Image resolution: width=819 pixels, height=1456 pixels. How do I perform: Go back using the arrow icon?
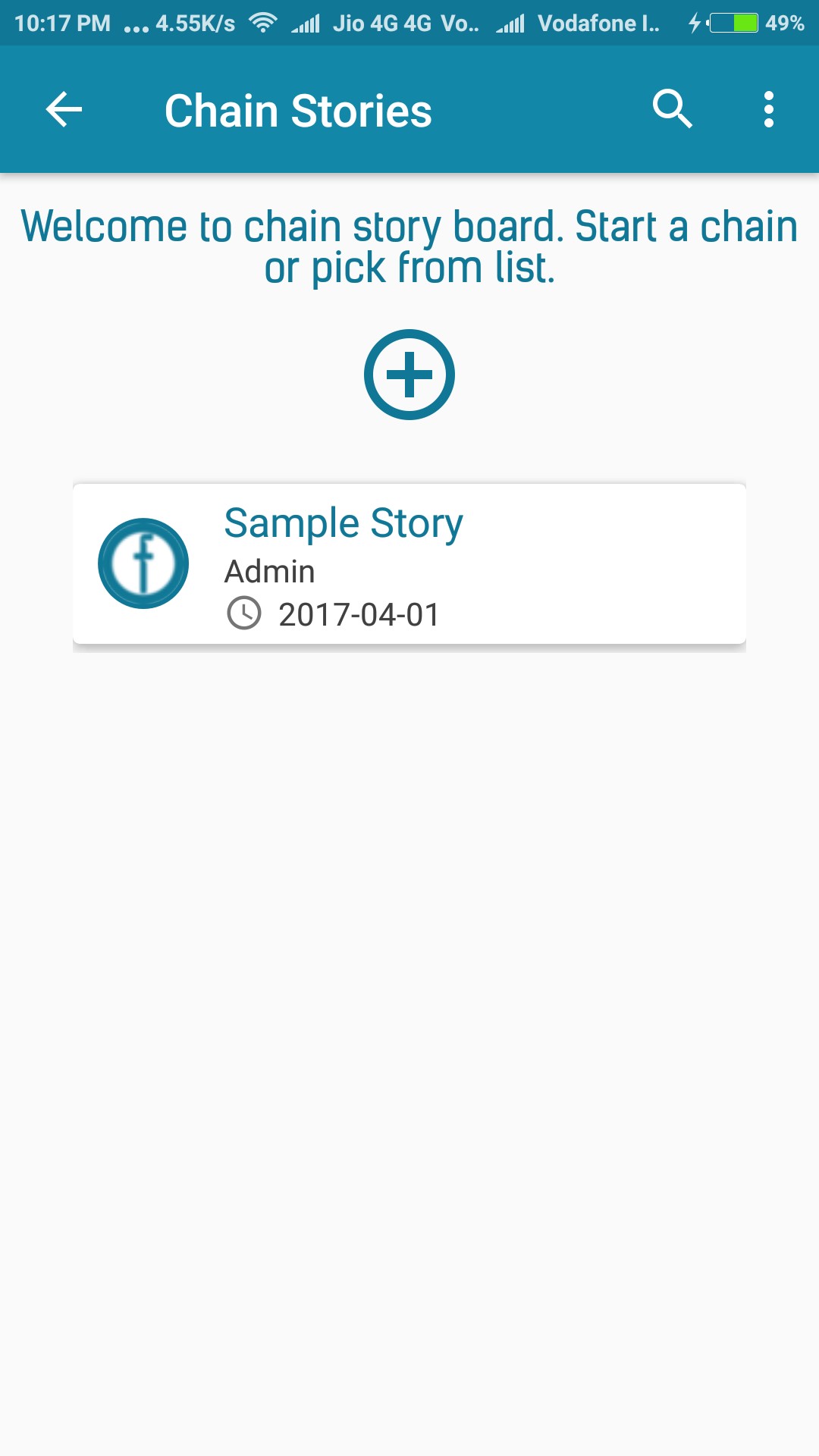click(64, 110)
